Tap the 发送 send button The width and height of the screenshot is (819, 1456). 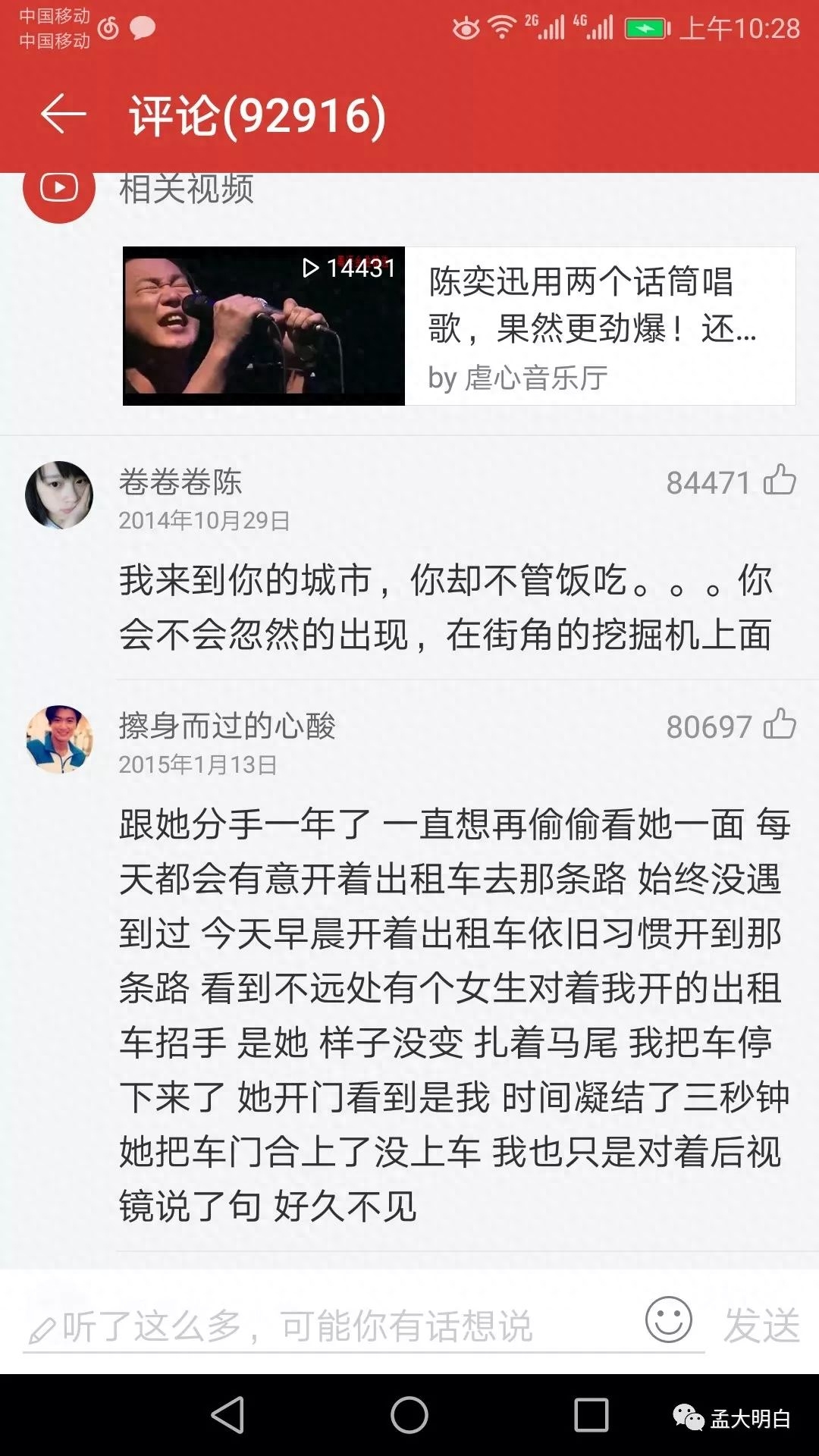pos(761,1326)
